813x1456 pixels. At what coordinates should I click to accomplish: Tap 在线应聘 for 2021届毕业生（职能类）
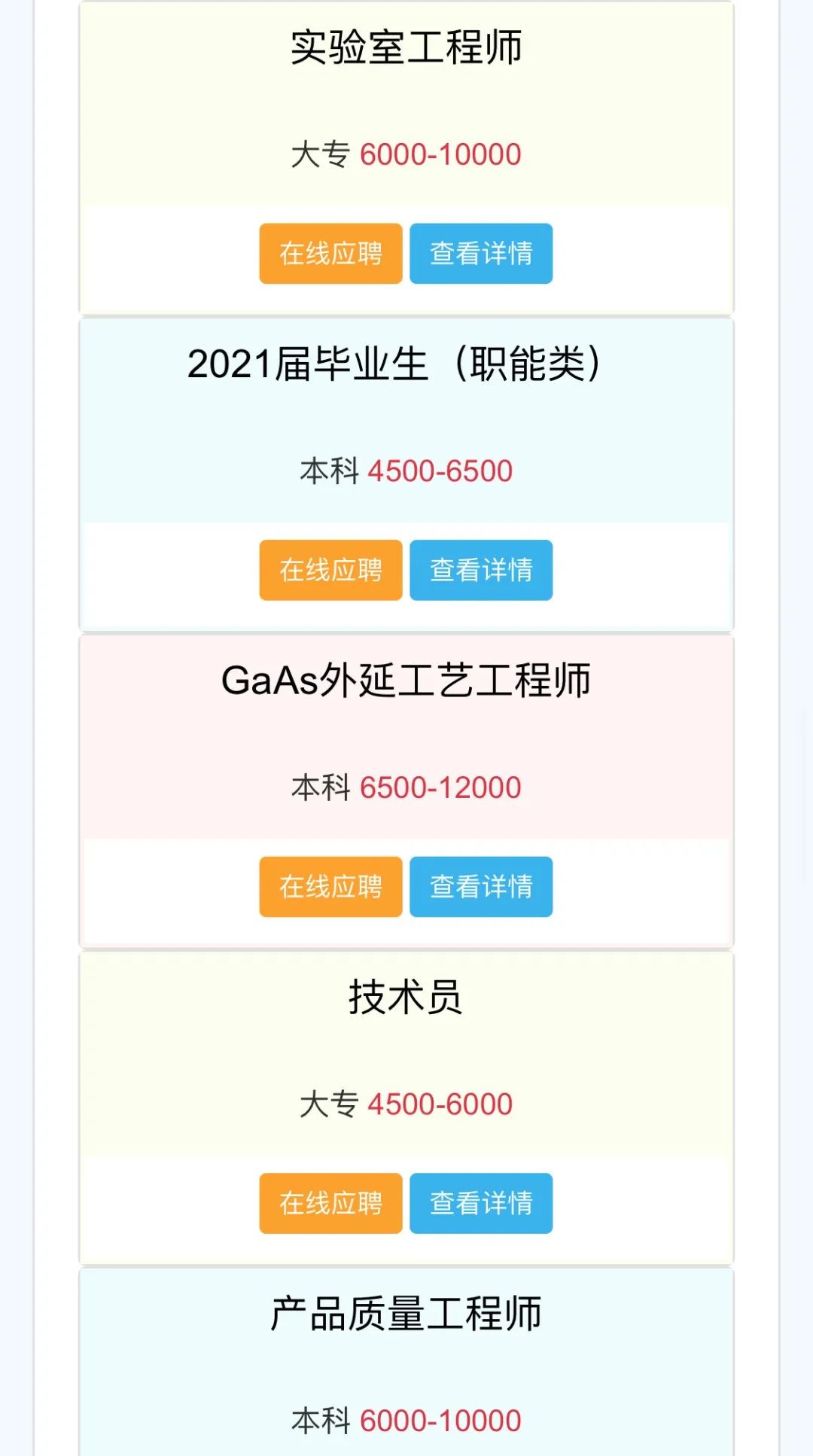tap(330, 570)
